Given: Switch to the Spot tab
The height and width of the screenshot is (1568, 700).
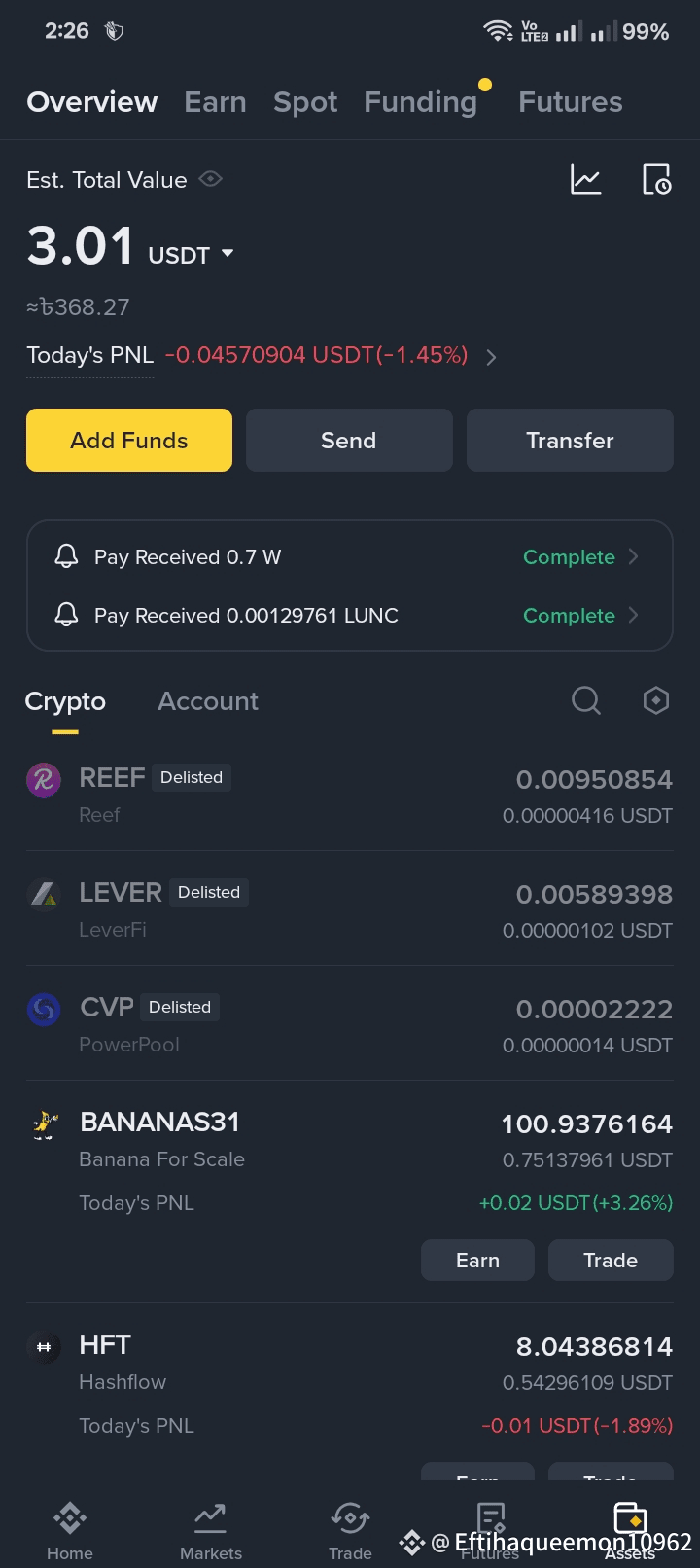Looking at the screenshot, I should tap(305, 102).
